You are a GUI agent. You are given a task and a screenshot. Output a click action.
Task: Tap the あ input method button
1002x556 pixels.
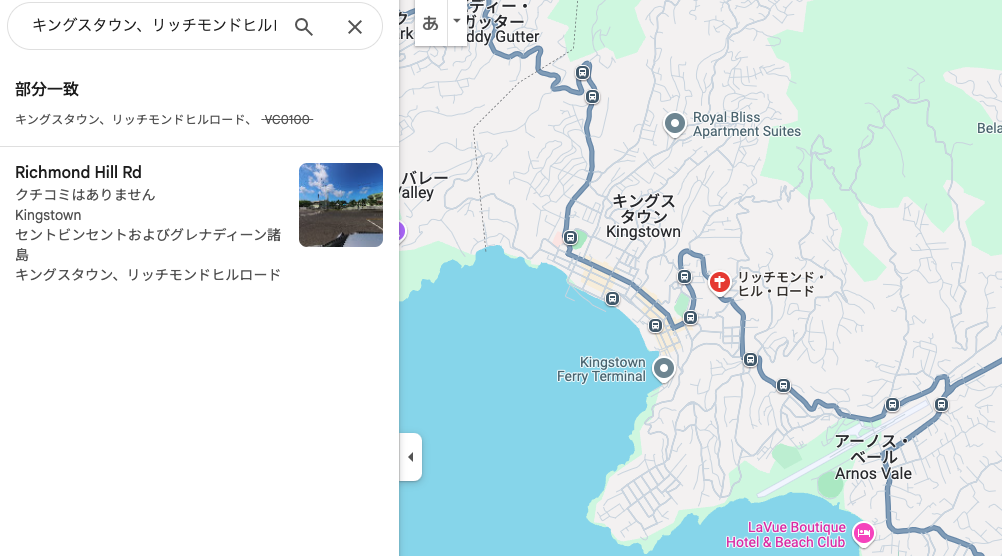430,22
